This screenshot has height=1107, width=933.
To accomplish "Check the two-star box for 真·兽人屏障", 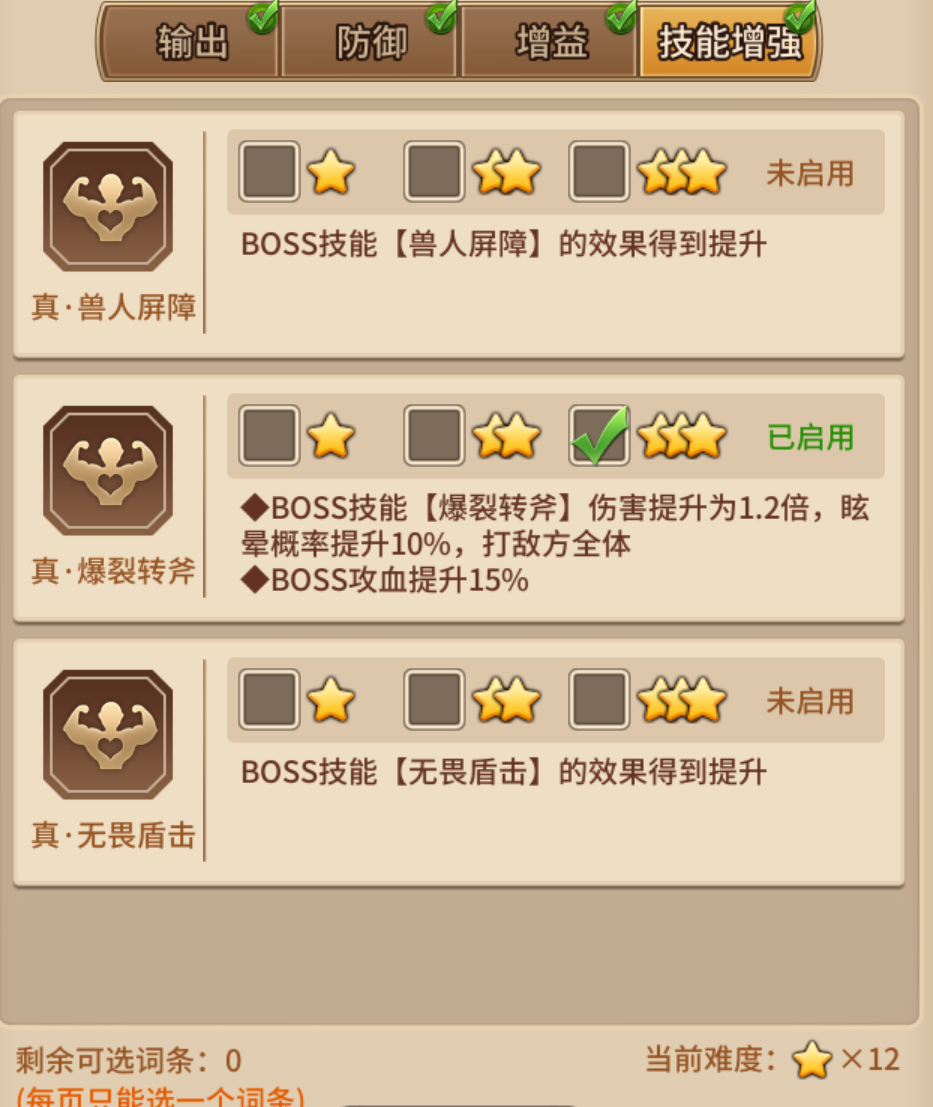I will [x=435, y=172].
